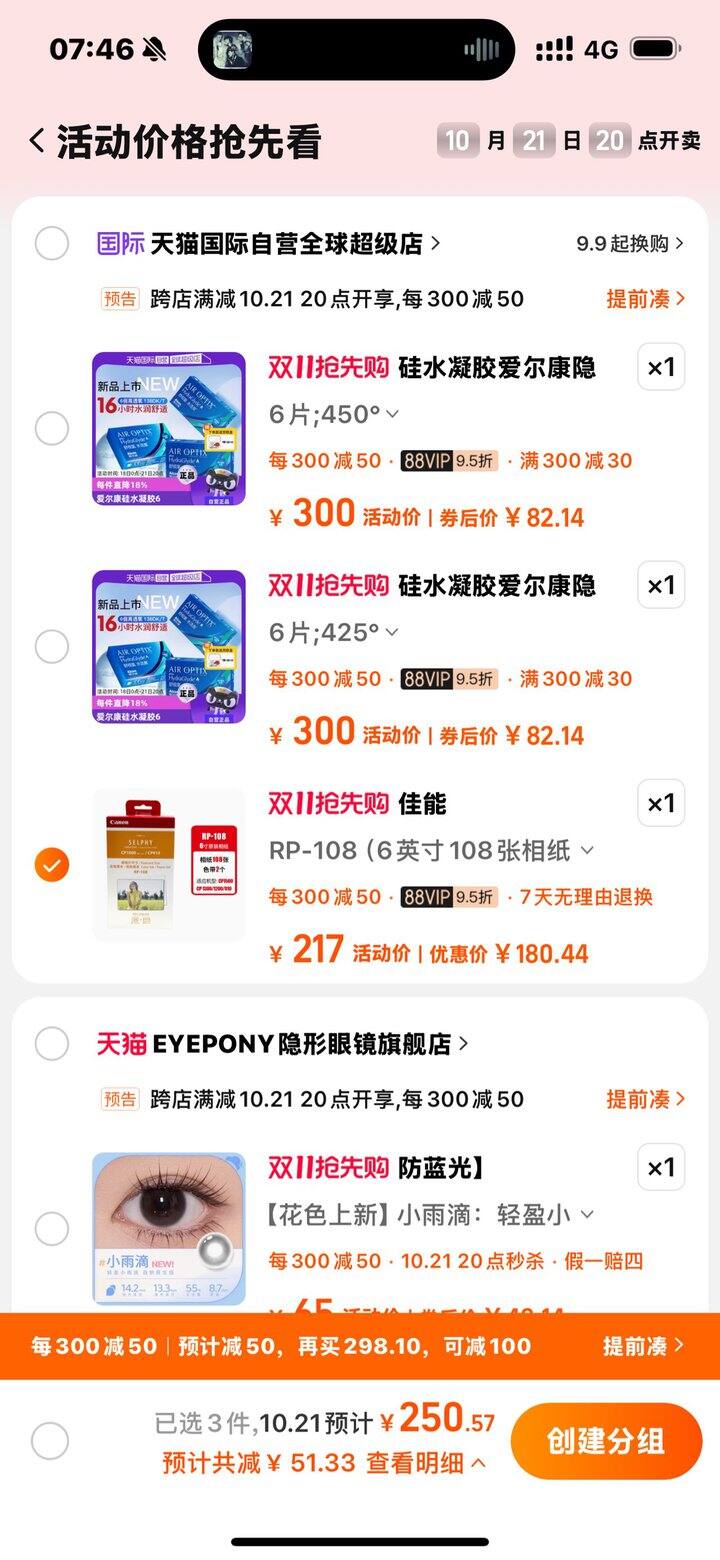Open the 佳能 RP-108 product image
Screen dimensions: 720x1560
click(169, 865)
